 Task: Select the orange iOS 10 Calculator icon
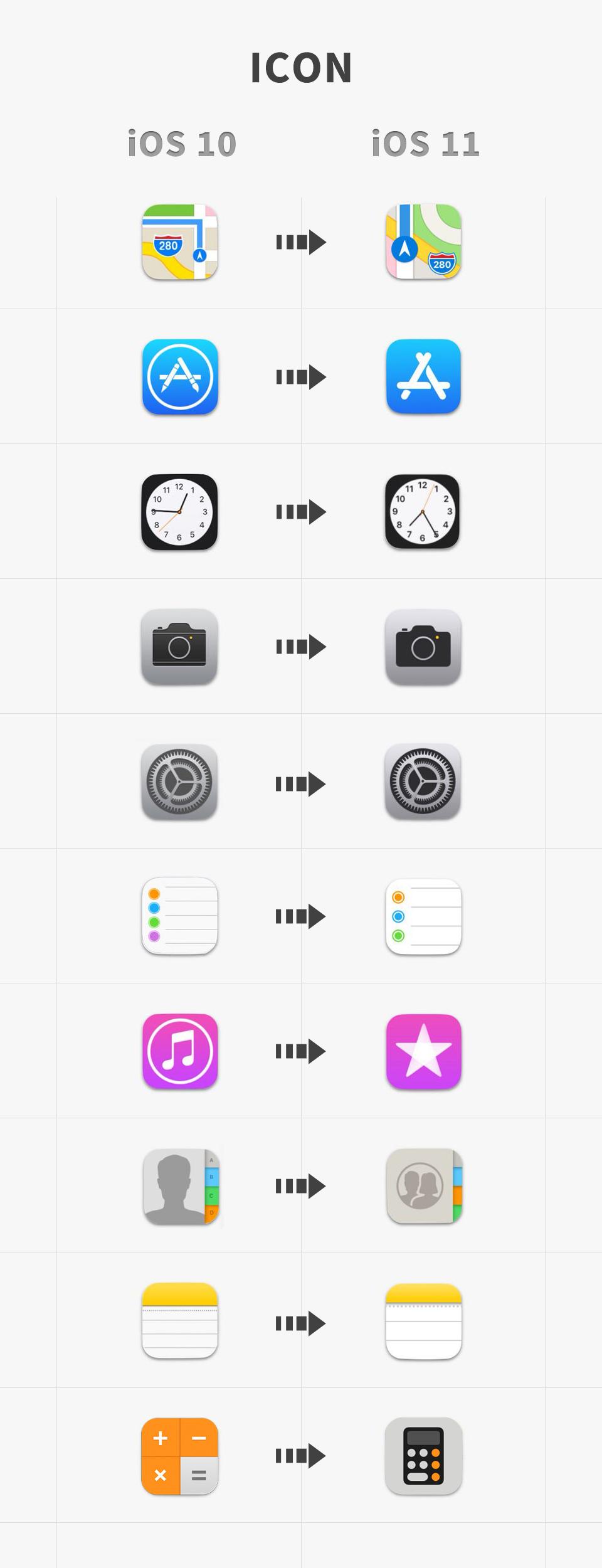pyautogui.click(x=180, y=1456)
